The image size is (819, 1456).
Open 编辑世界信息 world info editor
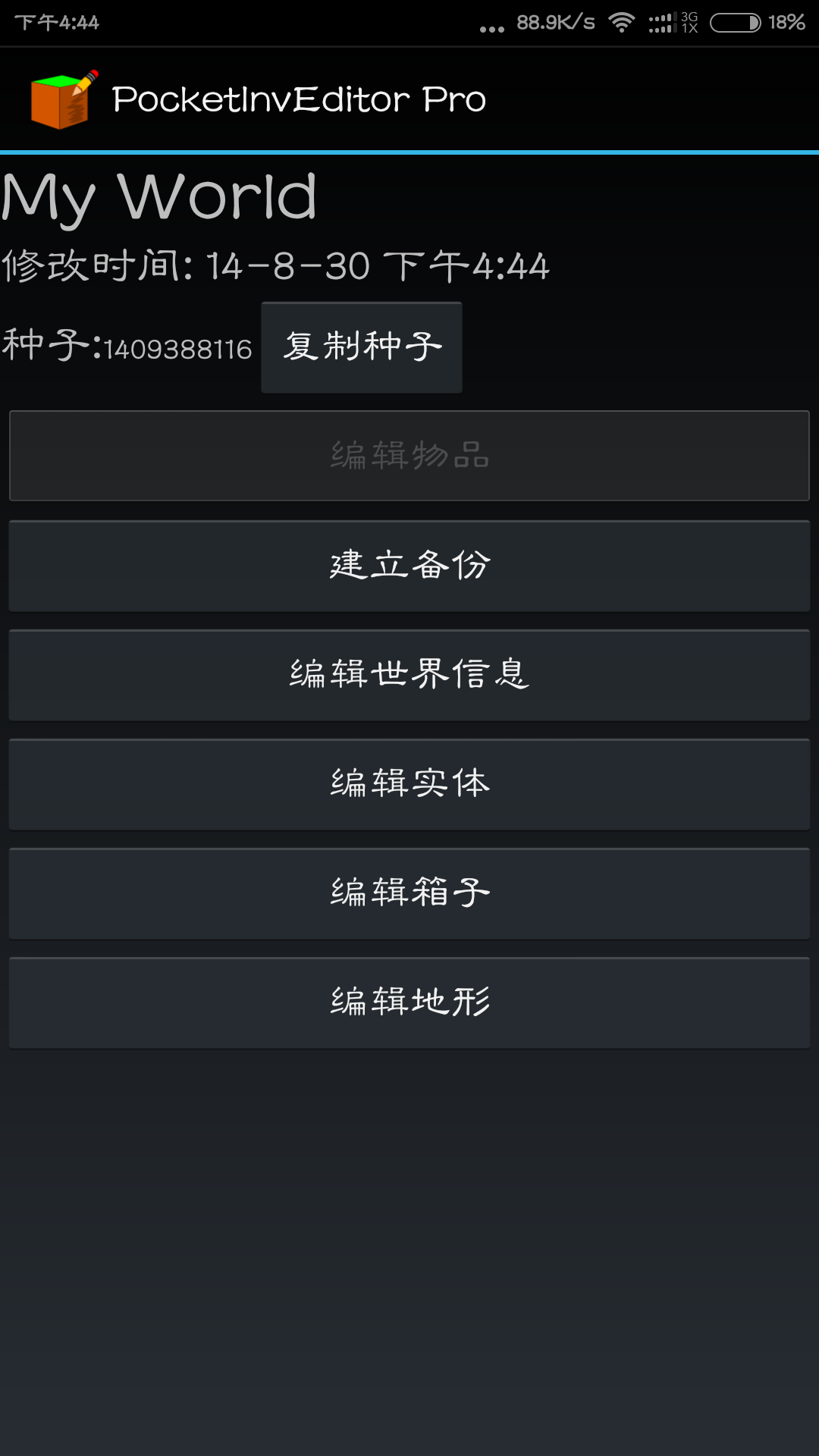tap(409, 675)
